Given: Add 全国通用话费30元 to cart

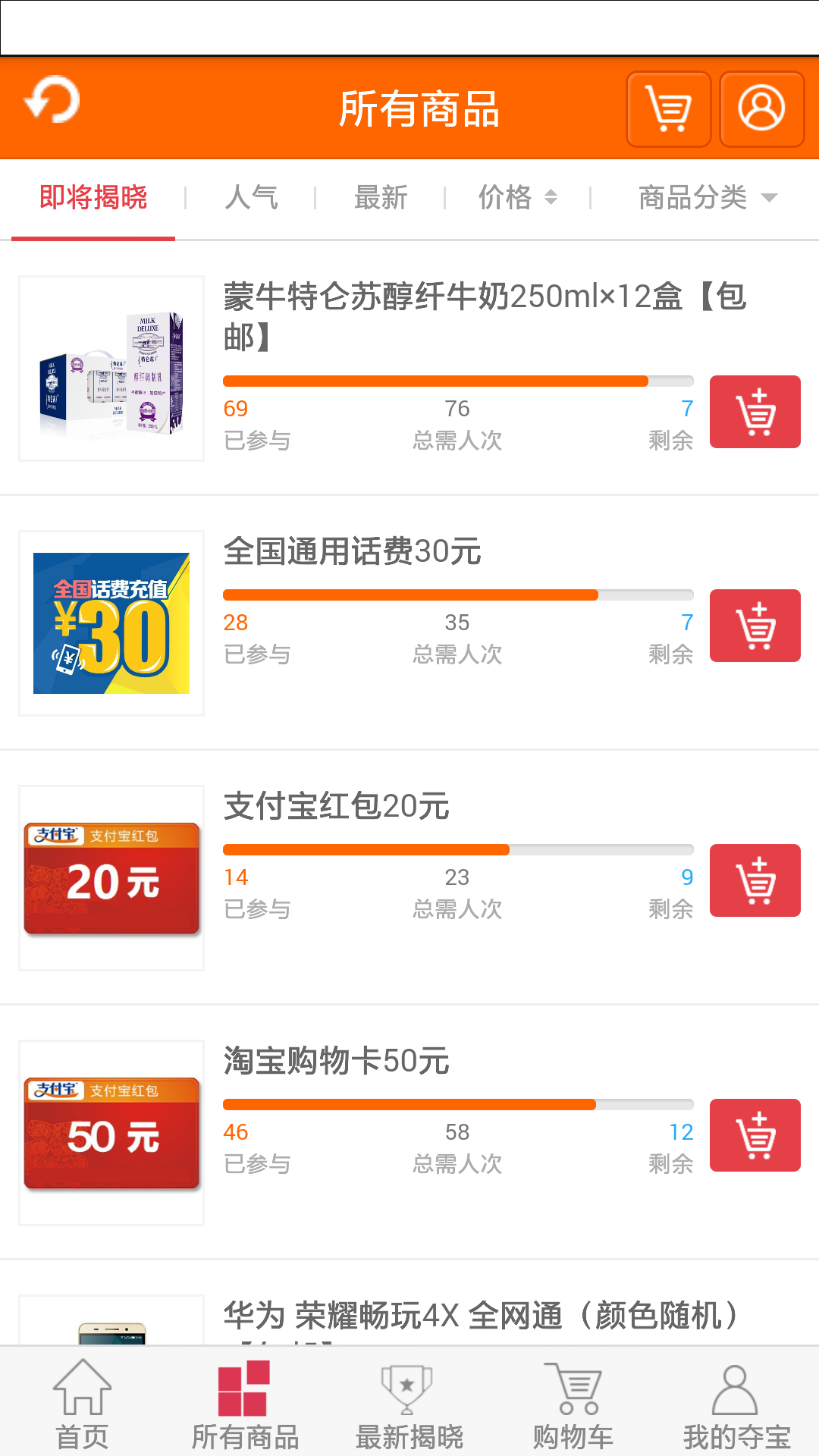Looking at the screenshot, I should [x=755, y=626].
